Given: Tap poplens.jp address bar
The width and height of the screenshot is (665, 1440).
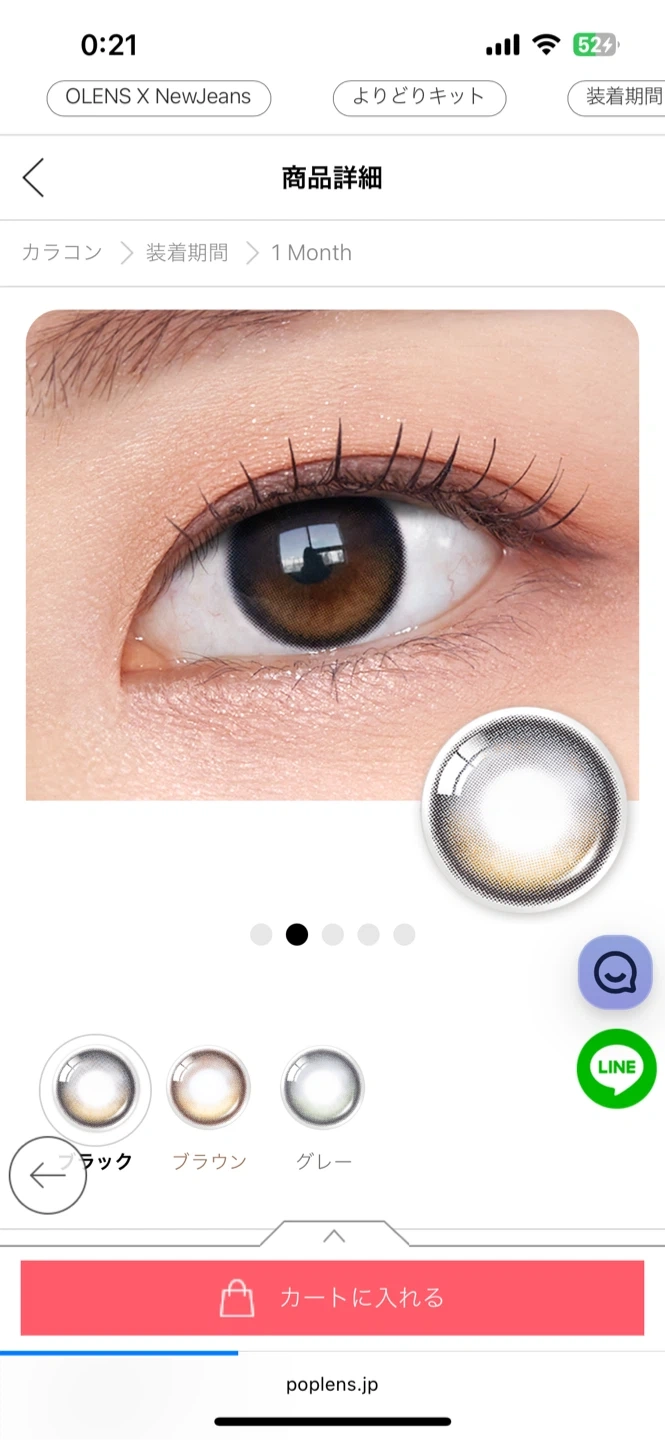Looking at the screenshot, I should coord(332,1385).
